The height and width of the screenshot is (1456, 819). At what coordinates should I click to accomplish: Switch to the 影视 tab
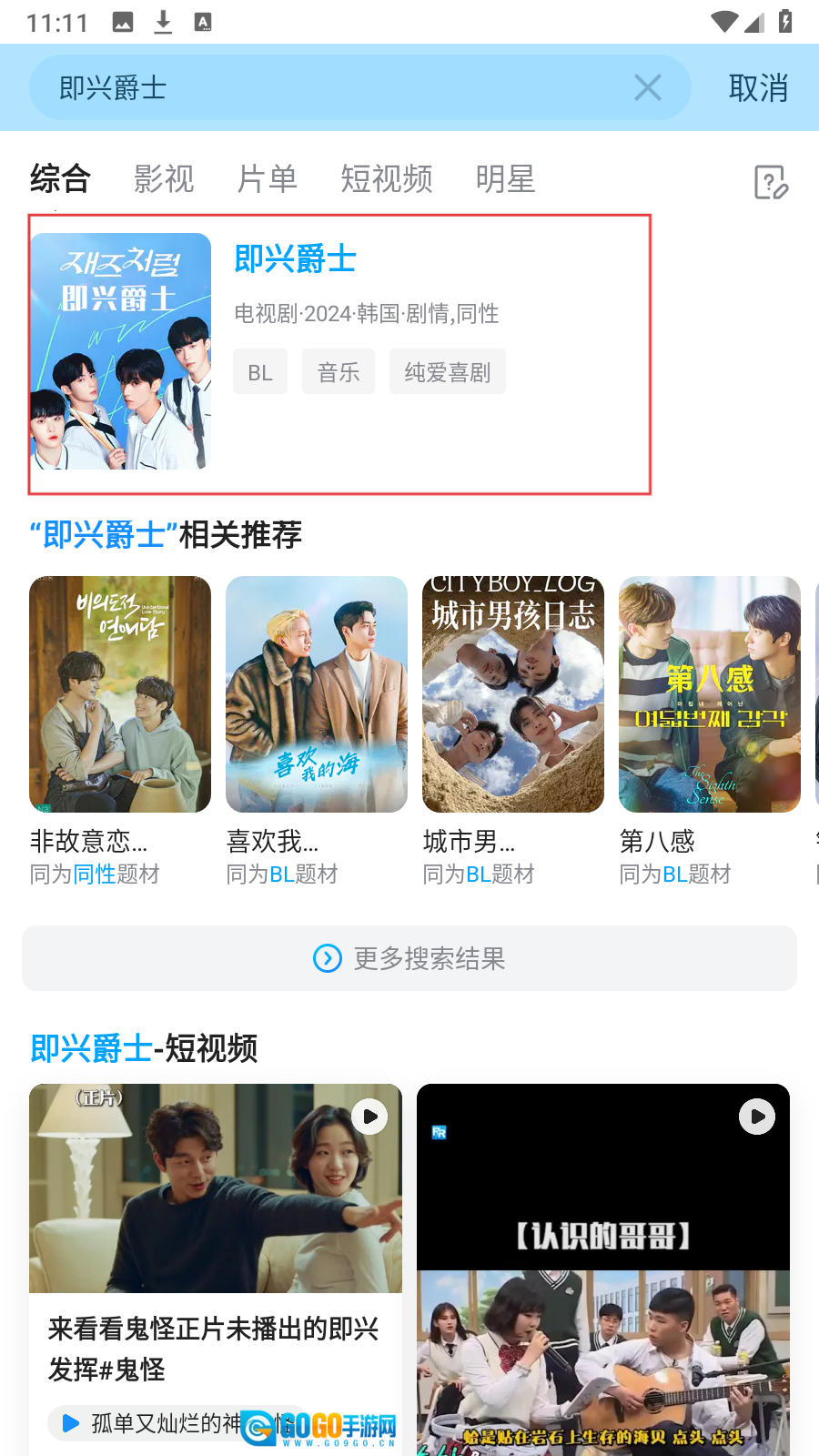coord(164,179)
